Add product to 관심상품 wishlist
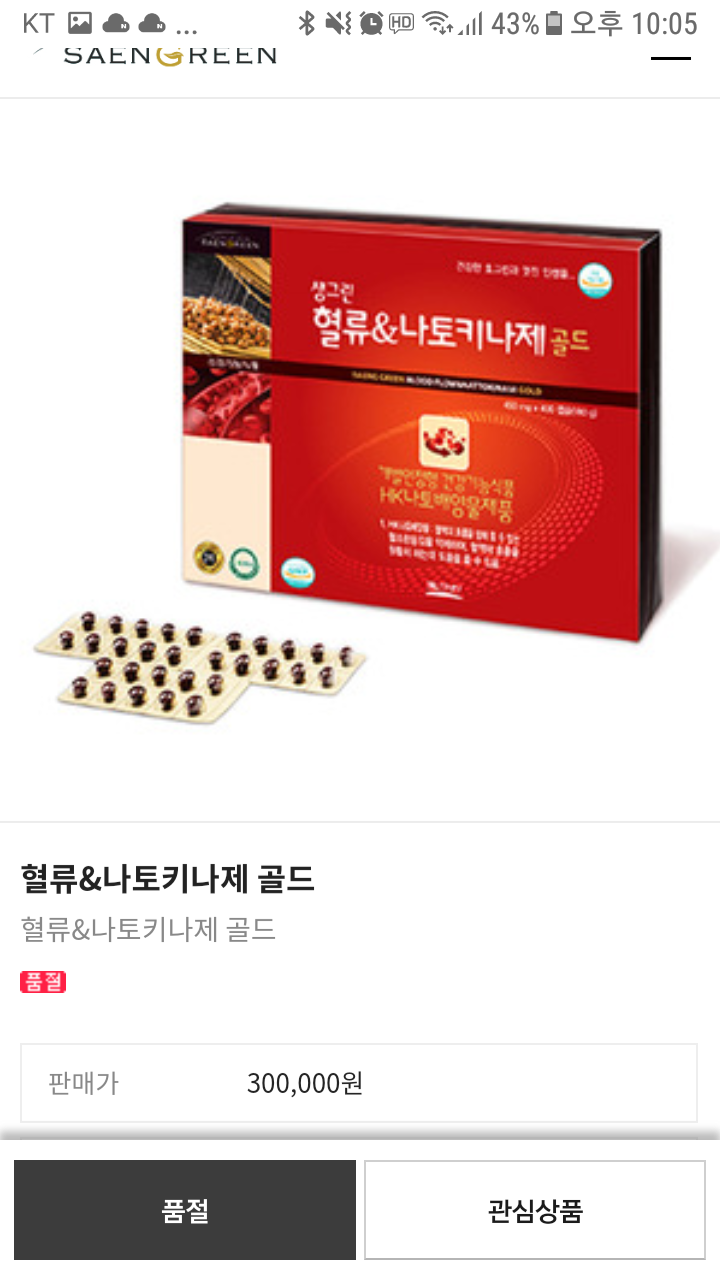This screenshot has width=720, height=1280. [535, 1210]
